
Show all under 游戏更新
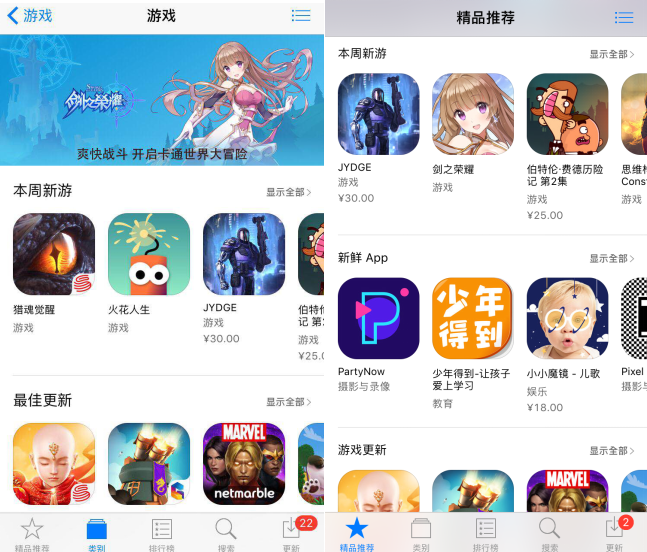coord(611,451)
